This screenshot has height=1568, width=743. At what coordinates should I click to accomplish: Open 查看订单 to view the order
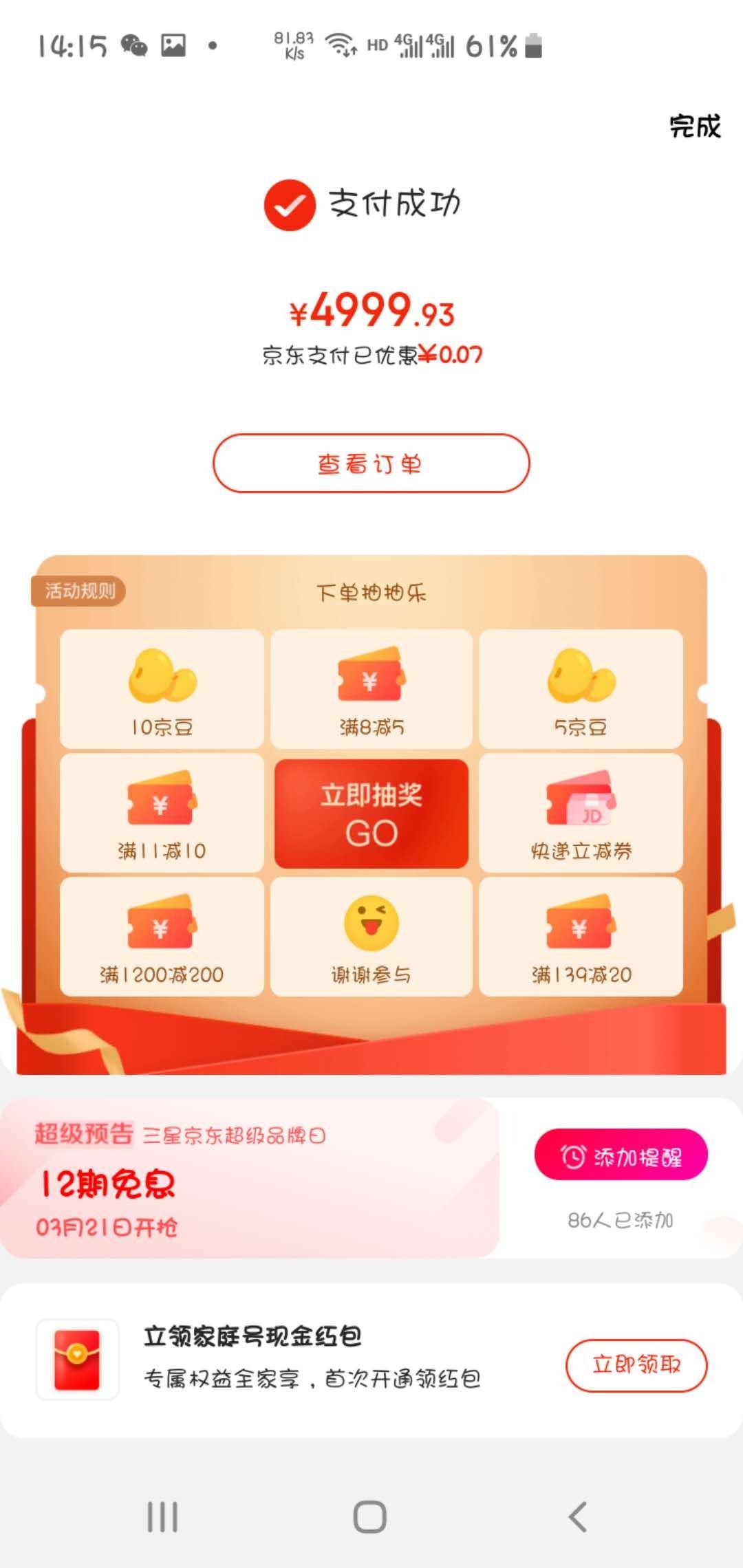(x=371, y=463)
